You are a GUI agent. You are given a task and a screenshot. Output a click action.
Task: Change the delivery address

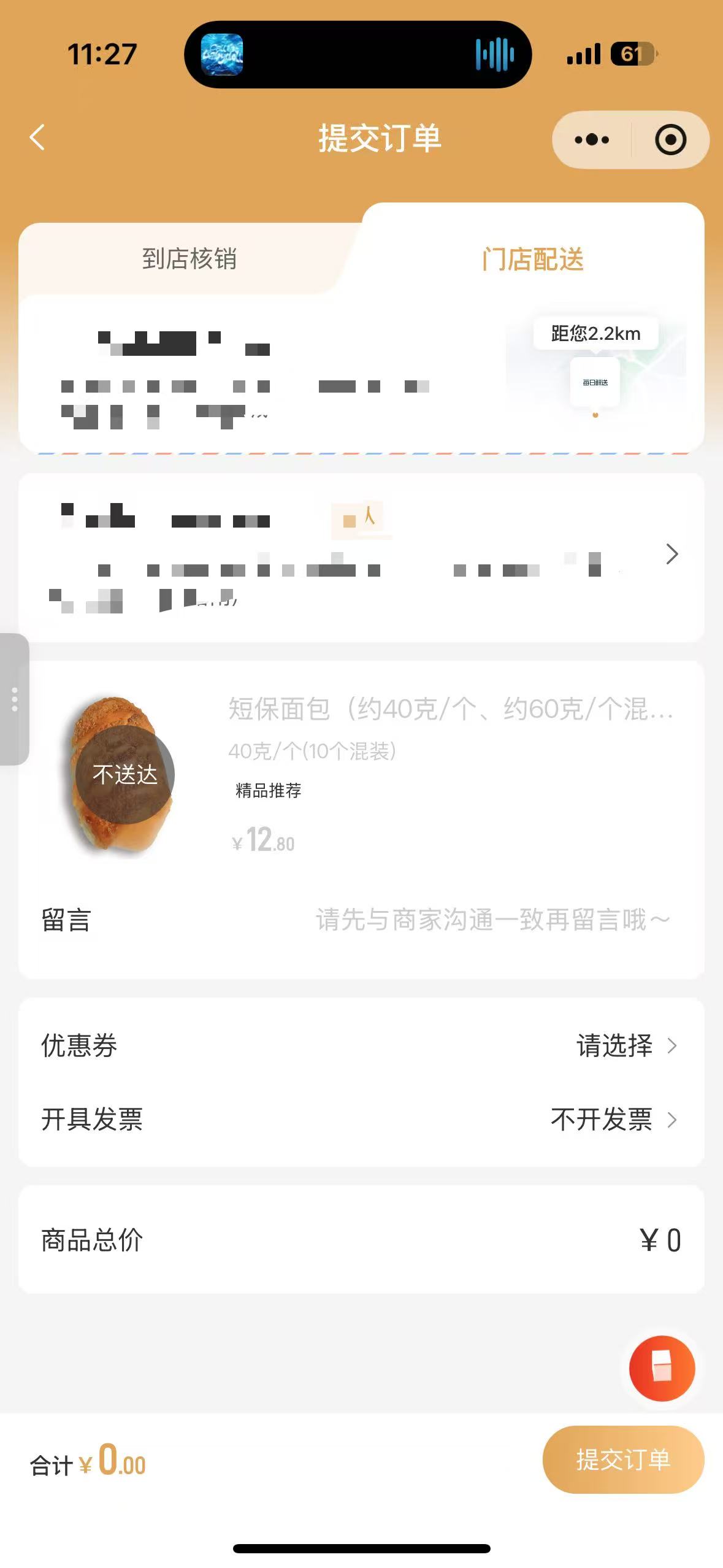(x=671, y=555)
